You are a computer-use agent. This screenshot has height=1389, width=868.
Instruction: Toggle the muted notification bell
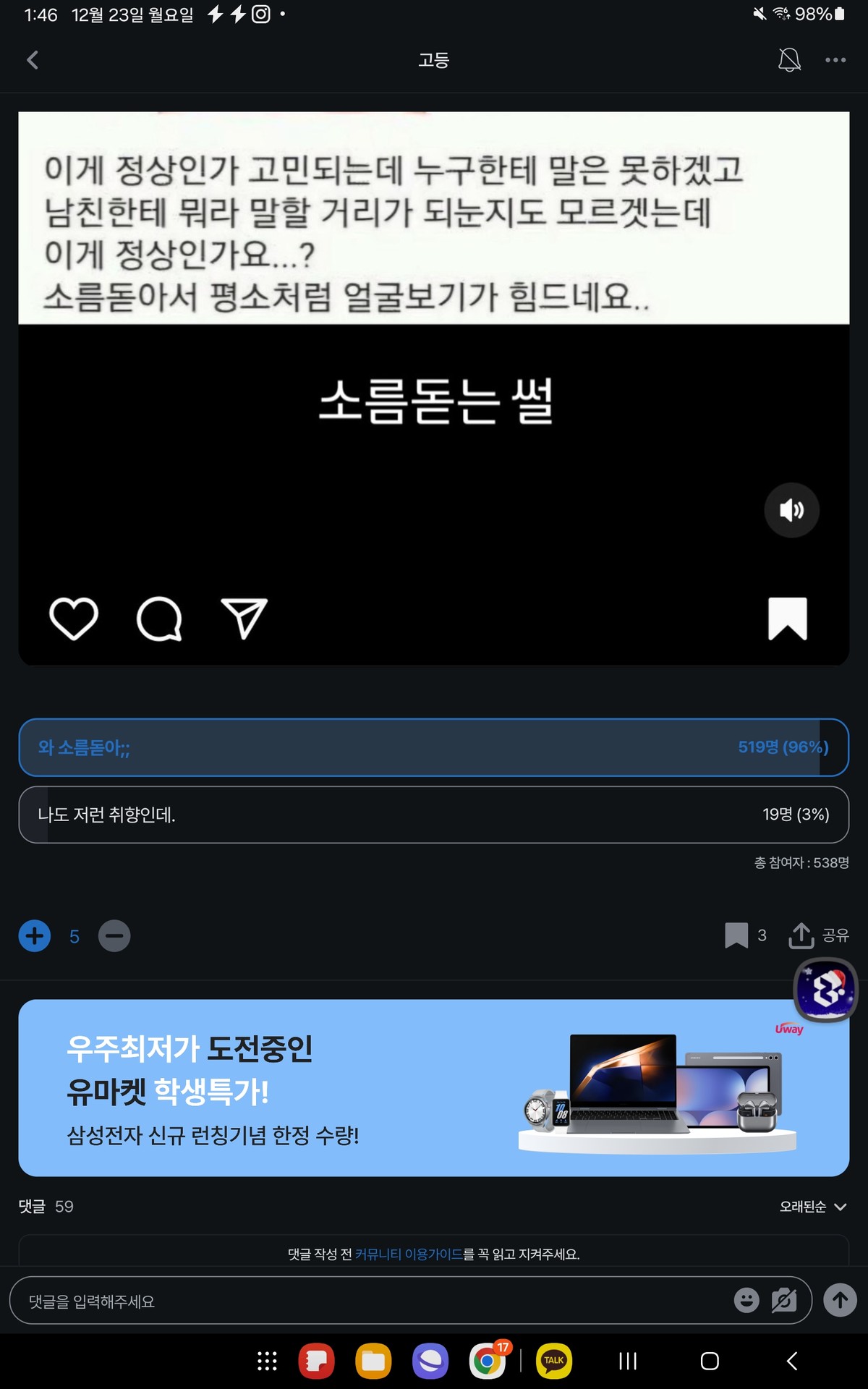click(789, 60)
